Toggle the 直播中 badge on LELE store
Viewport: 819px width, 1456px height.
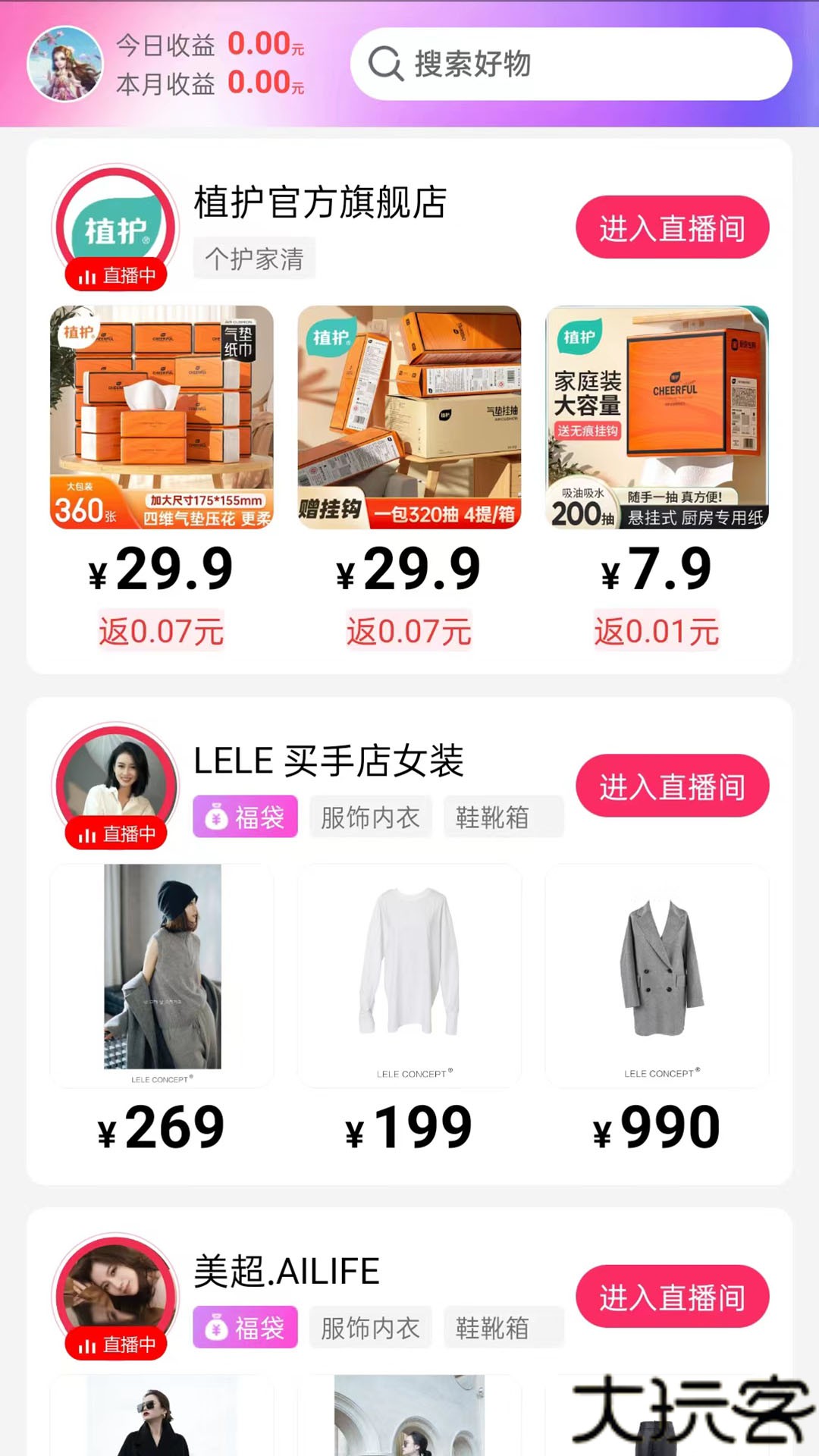click(115, 834)
